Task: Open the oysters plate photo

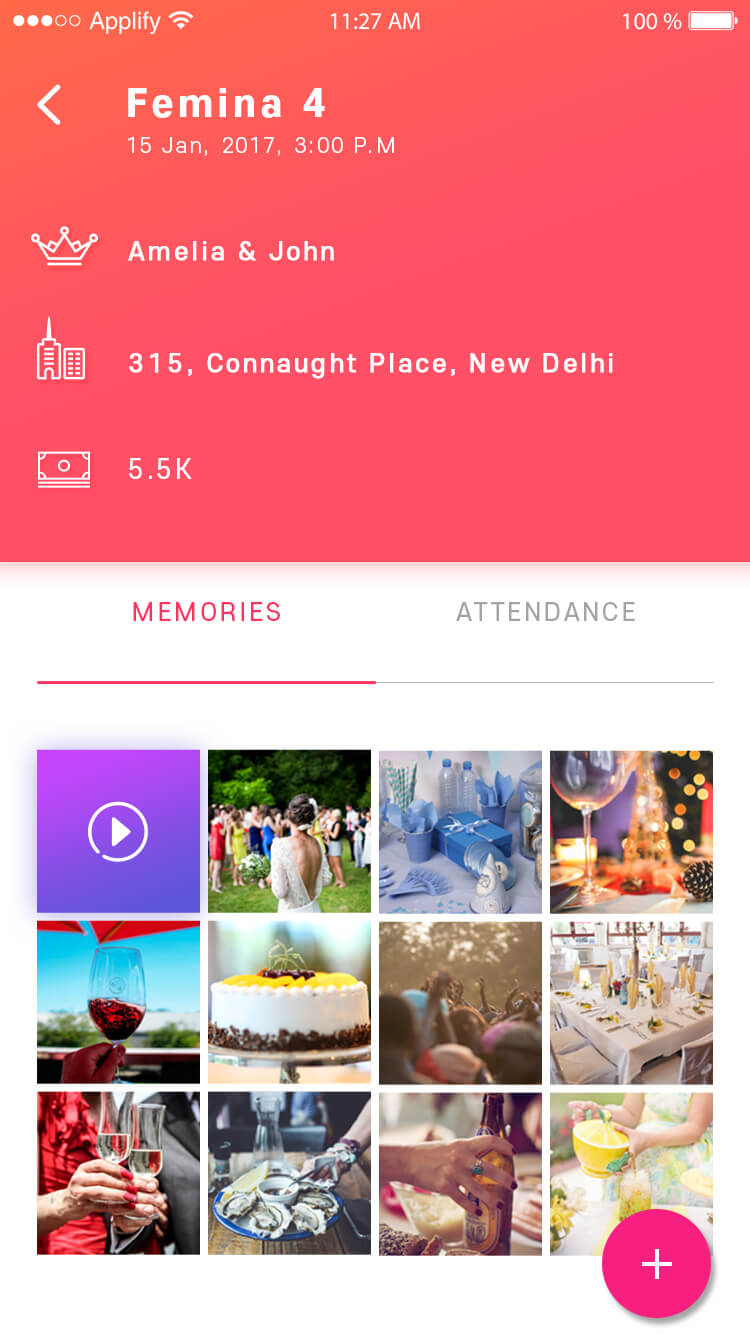Action: [x=289, y=1173]
